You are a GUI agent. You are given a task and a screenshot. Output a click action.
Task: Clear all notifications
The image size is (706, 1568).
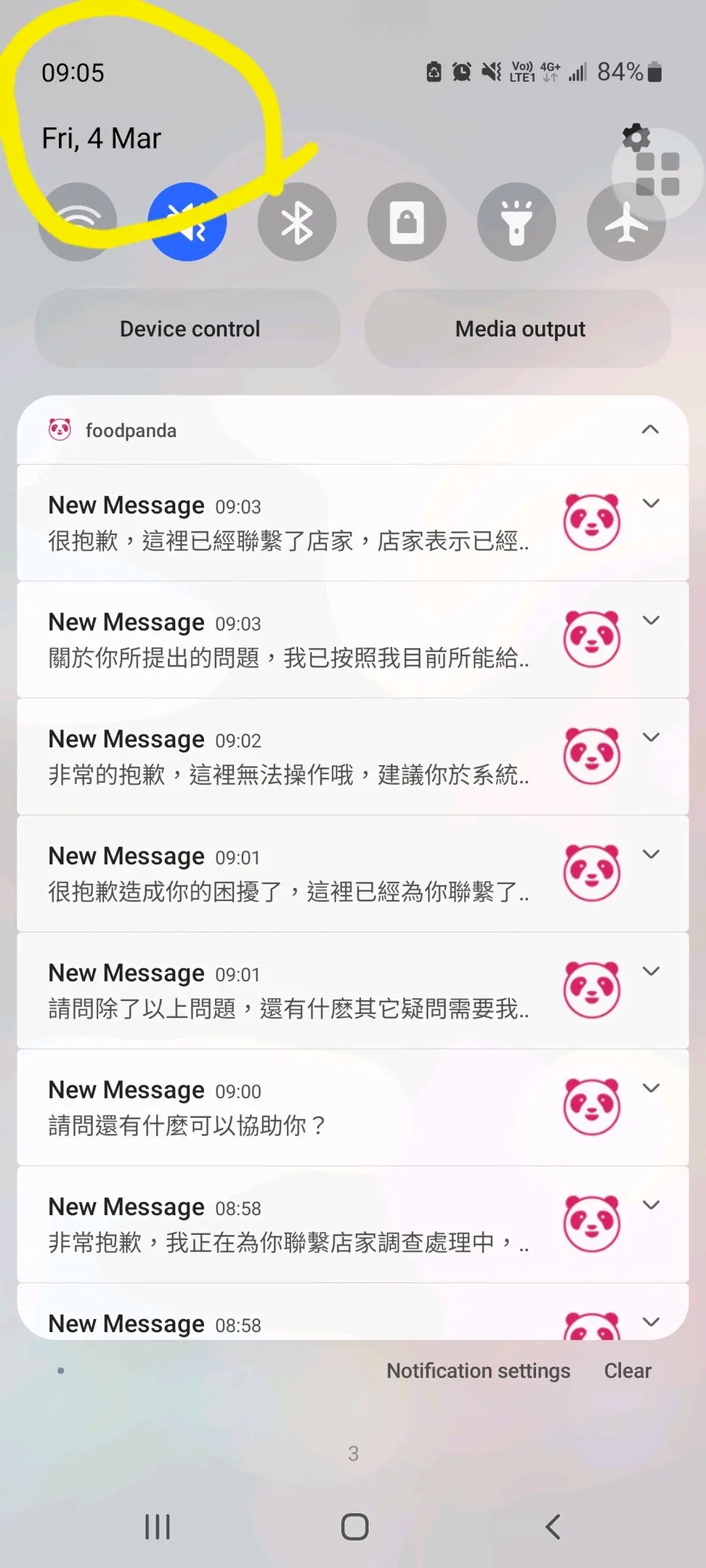coord(628,1371)
